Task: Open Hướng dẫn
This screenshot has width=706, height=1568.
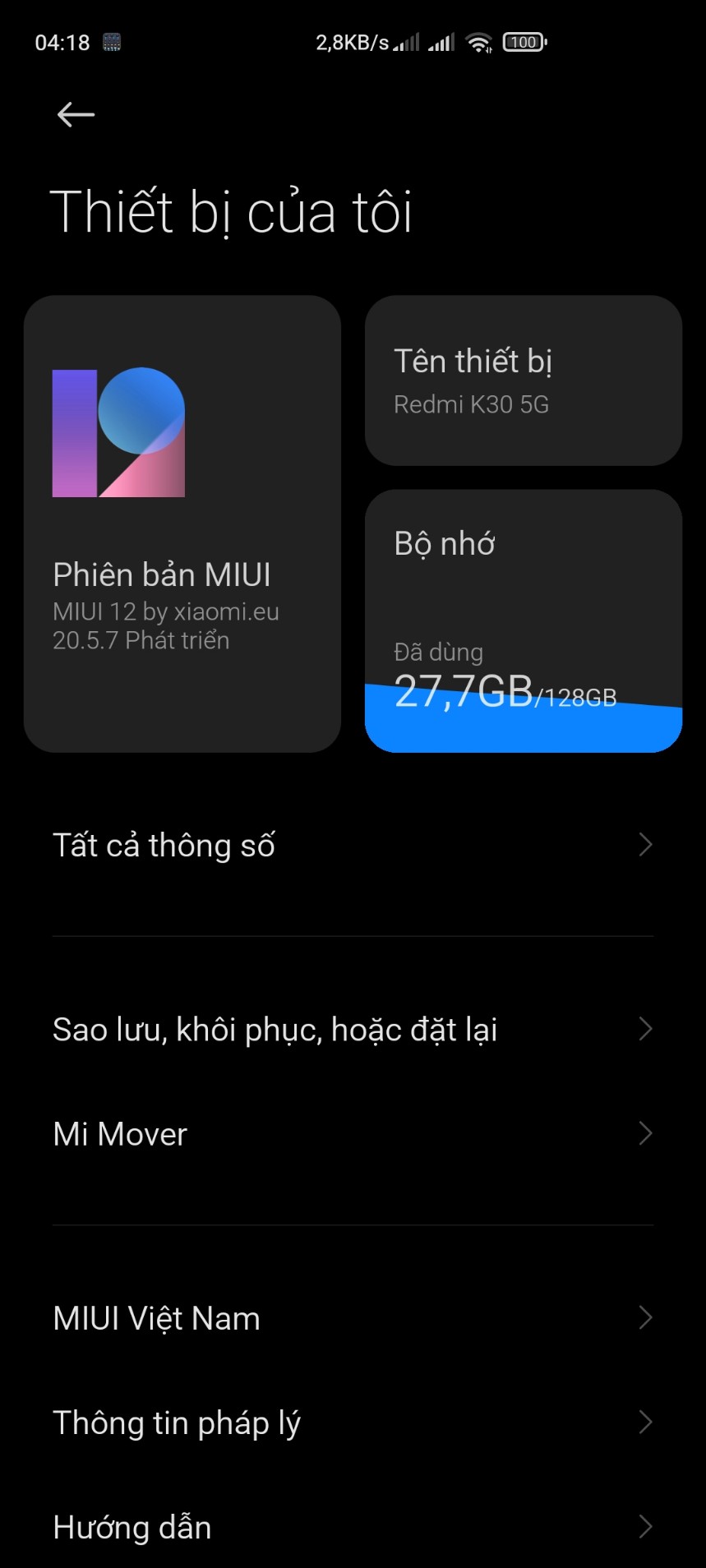Action: coord(353,1526)
